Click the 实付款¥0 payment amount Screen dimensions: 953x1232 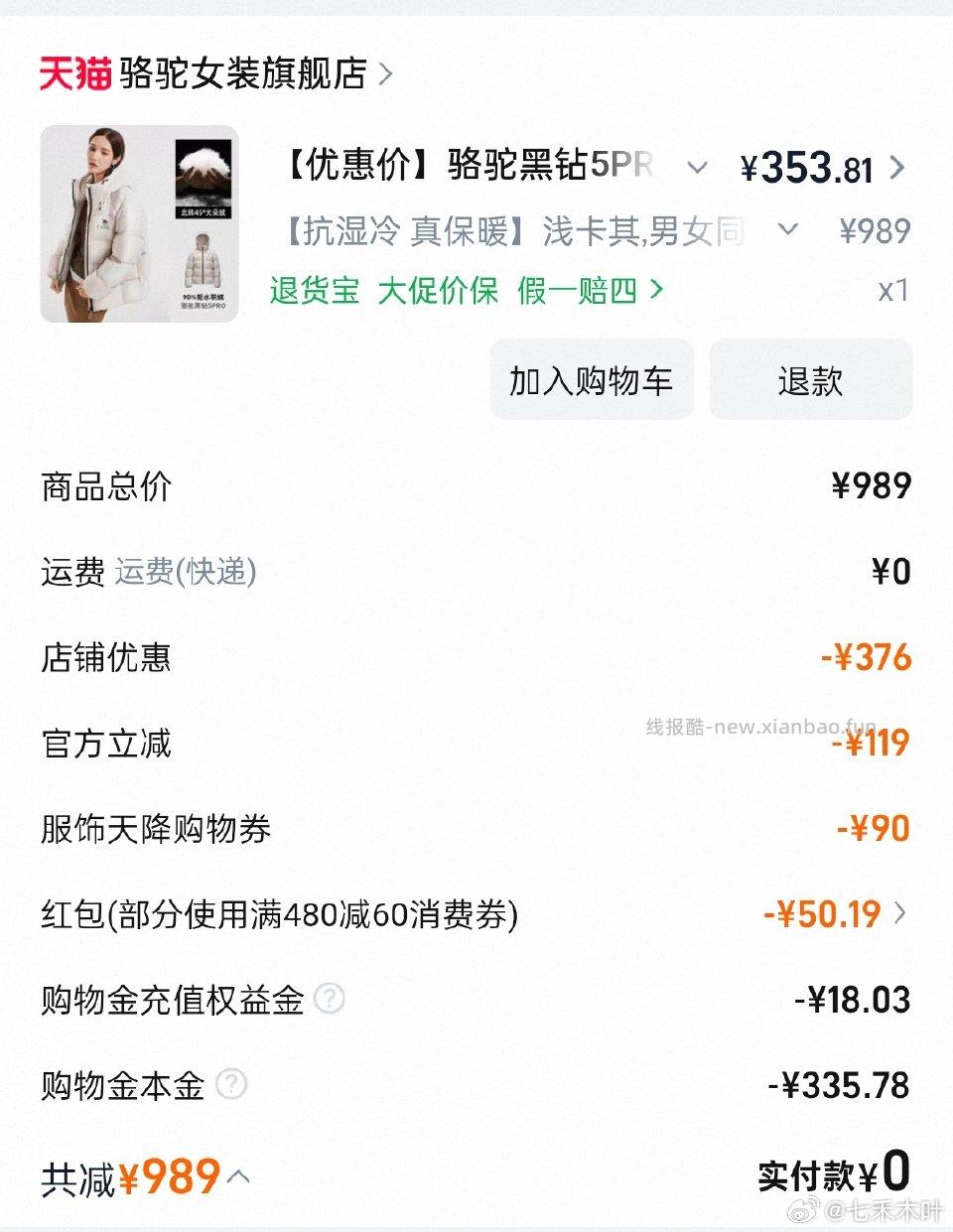(x=834, y=1174)
